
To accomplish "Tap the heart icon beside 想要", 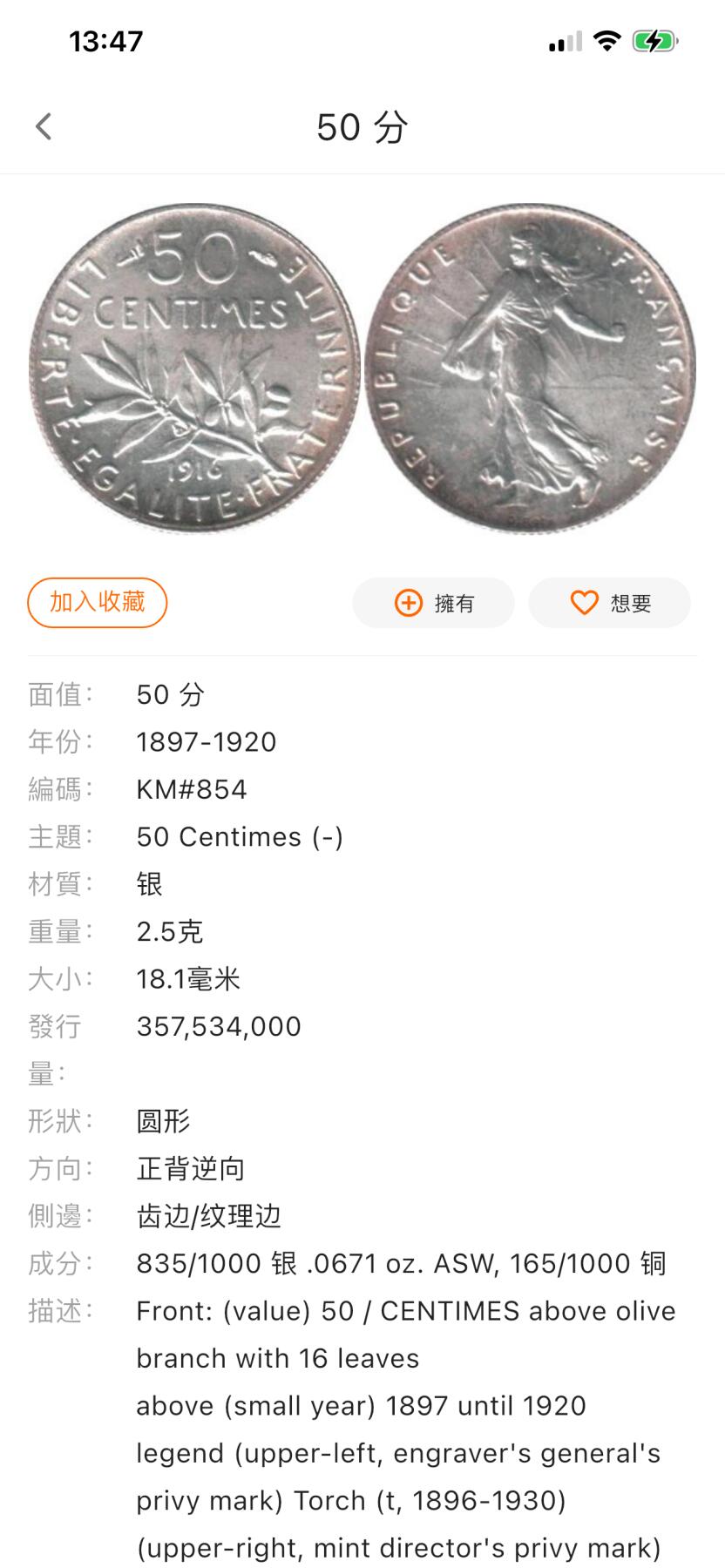I will coord(582,603).
